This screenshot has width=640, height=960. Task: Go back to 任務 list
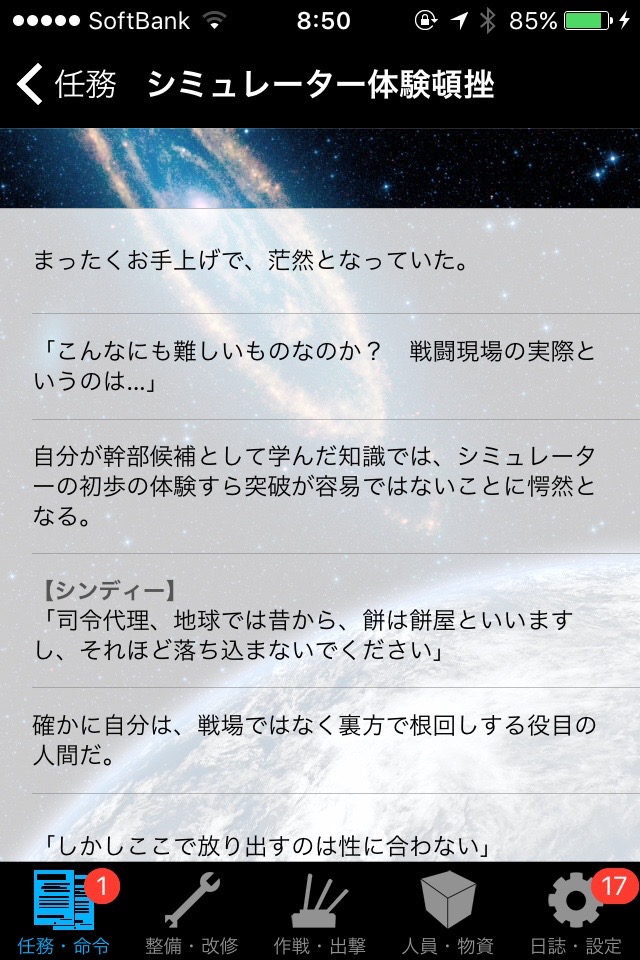tap(66, 85)
